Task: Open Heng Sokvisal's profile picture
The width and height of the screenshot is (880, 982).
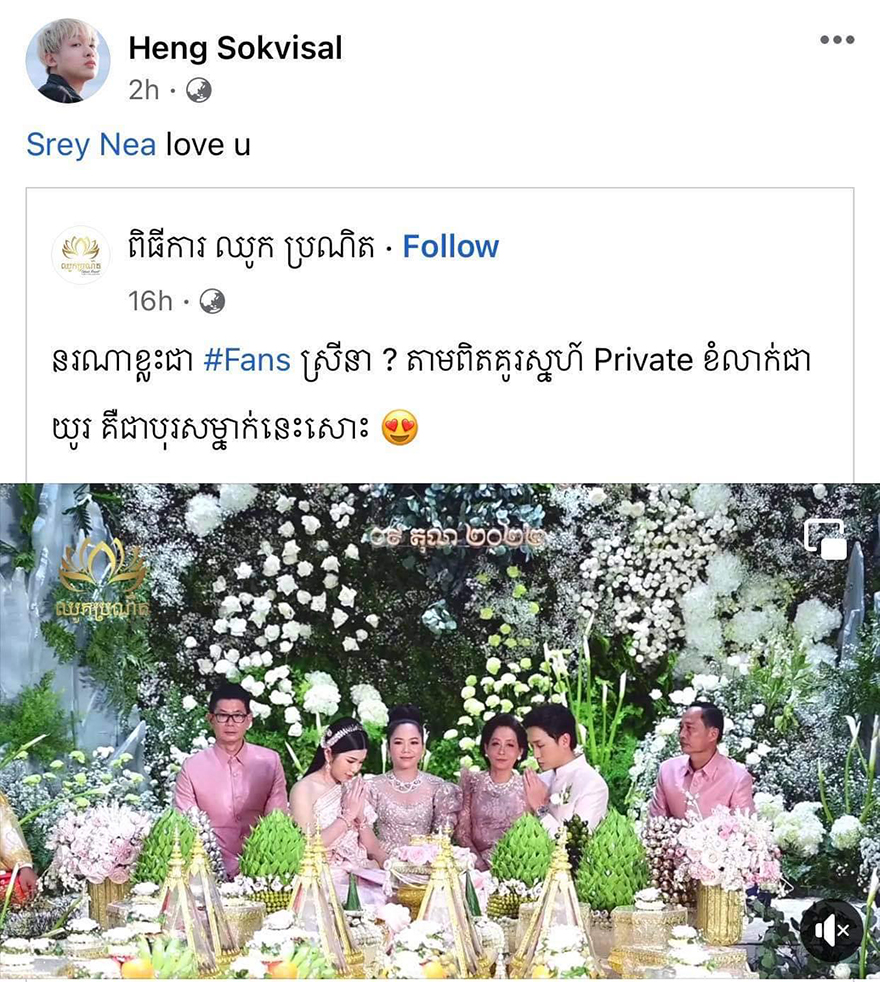Action: click(68, 61)
